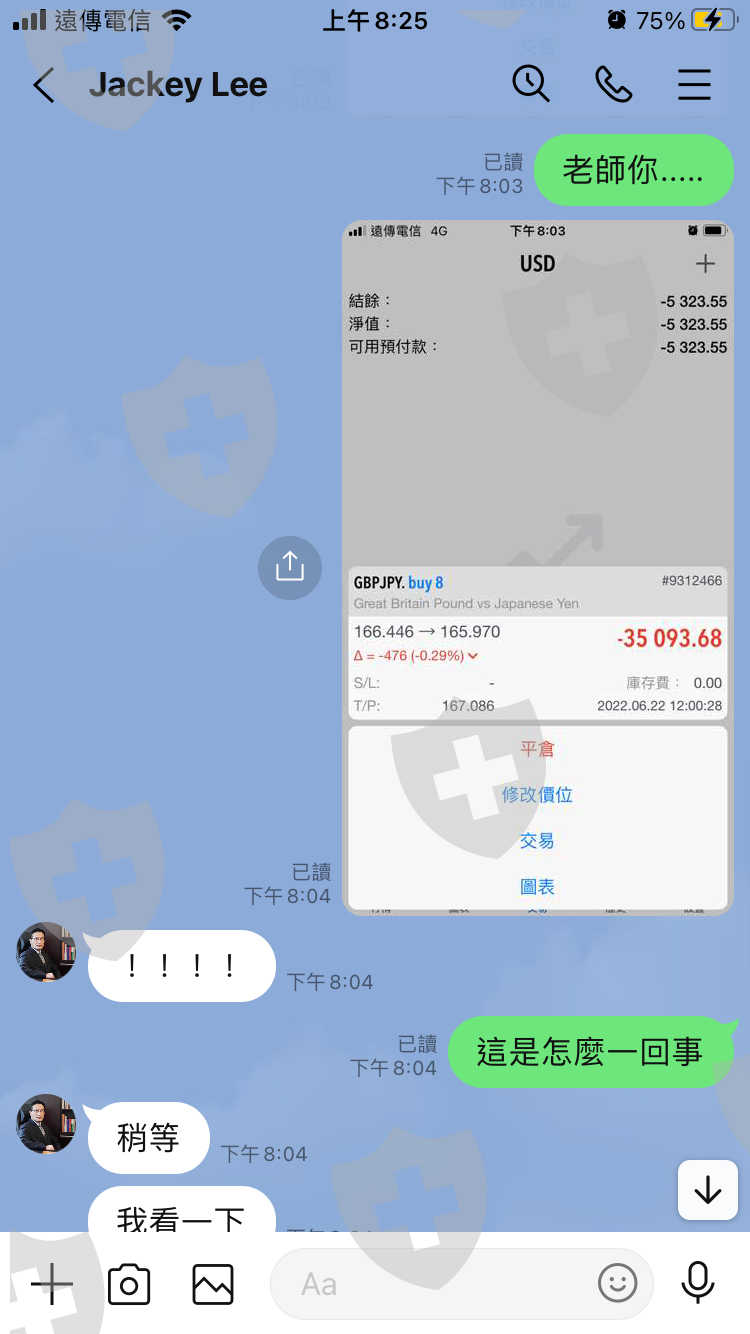Search within this chat

click(531, 84)
